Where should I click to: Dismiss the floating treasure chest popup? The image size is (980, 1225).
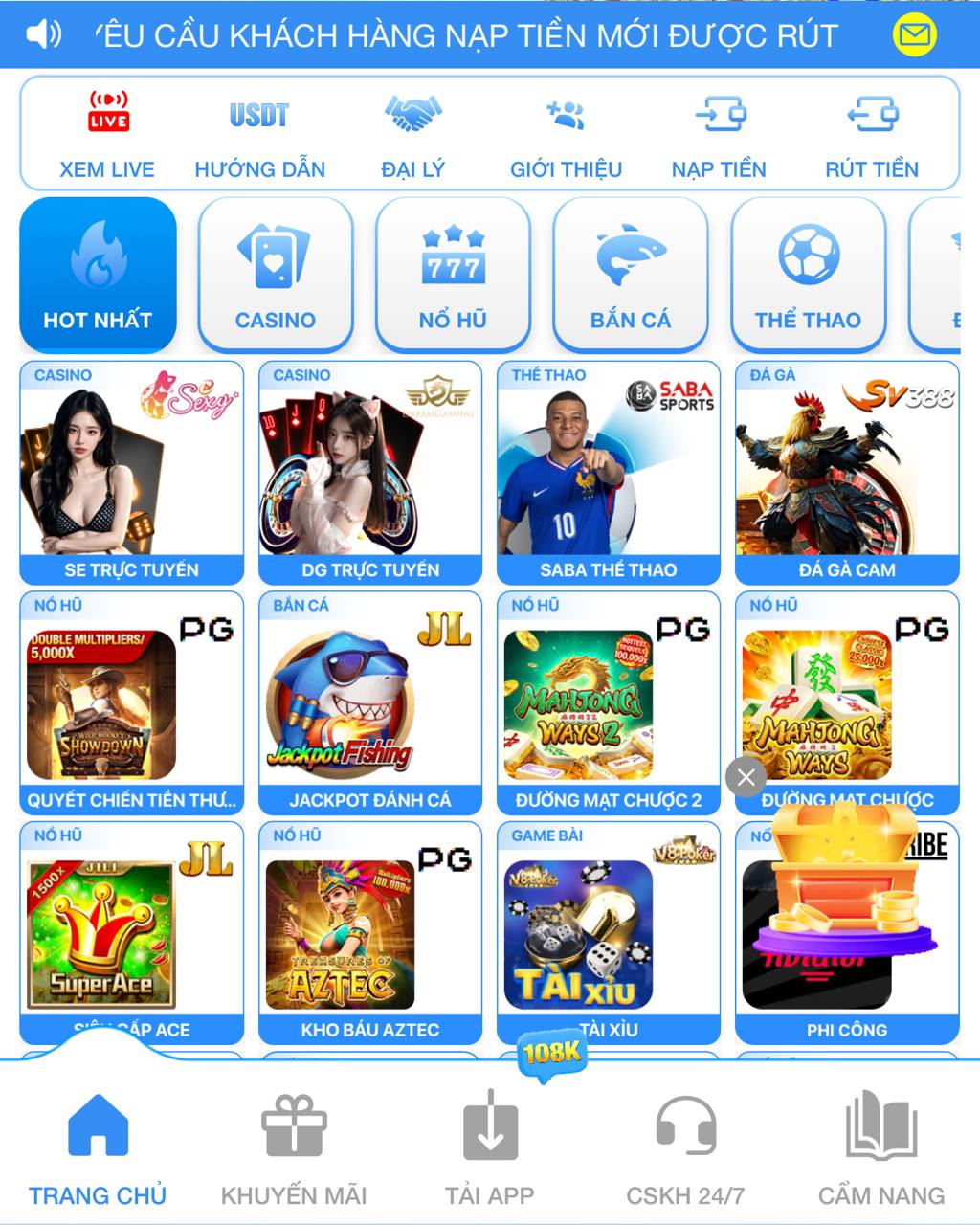(746, 777)
